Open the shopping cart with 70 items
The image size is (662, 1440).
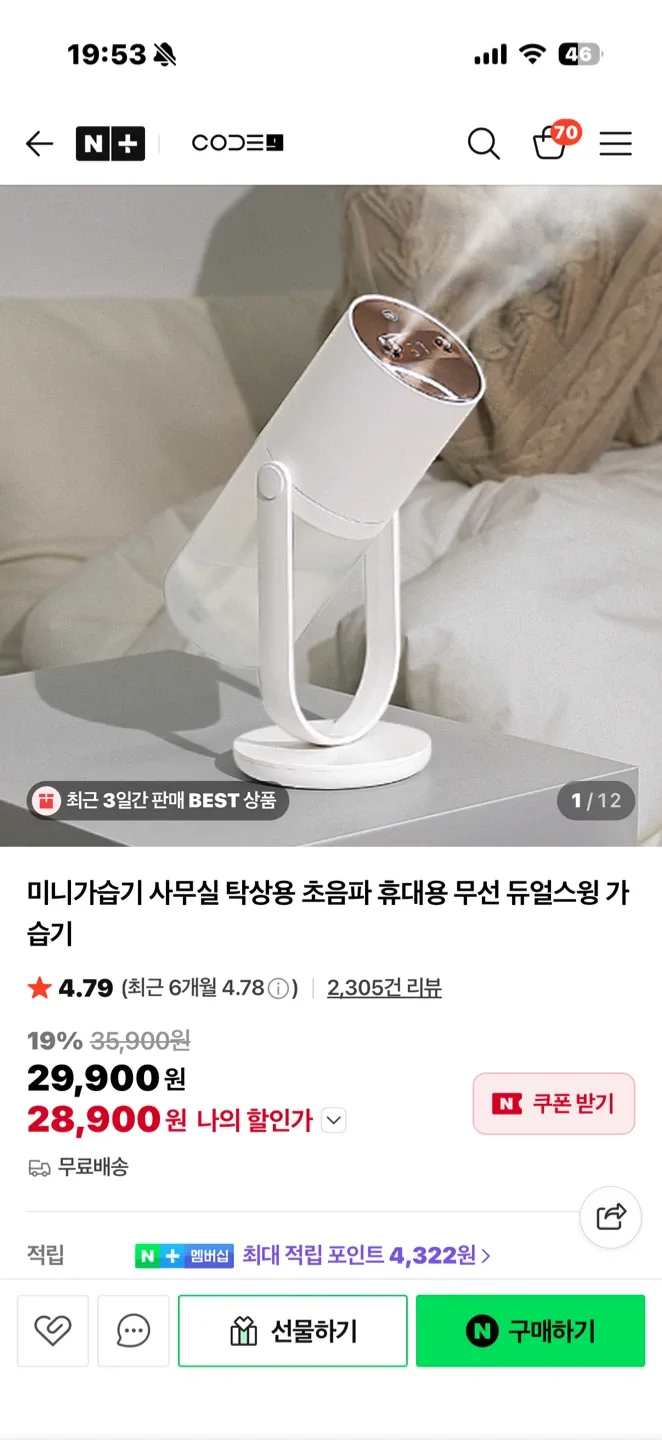[x=551, y=144]
